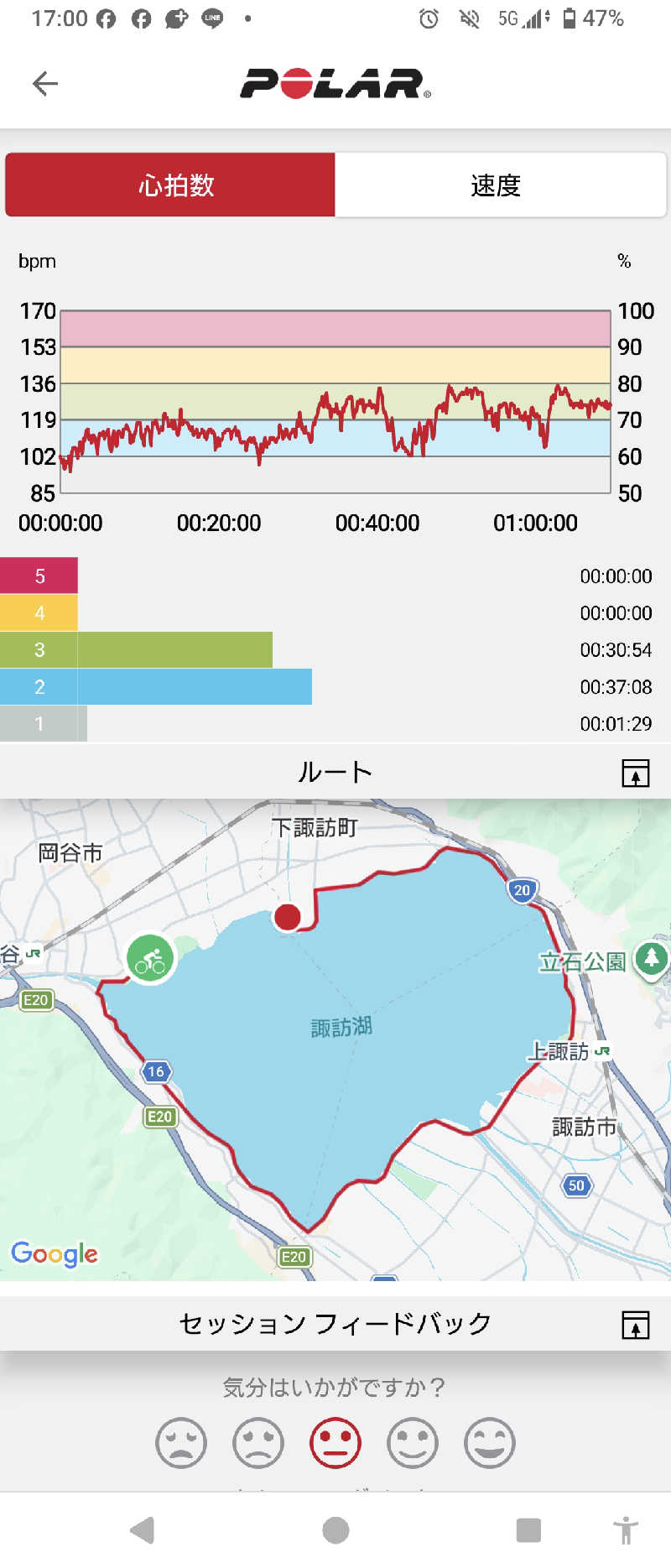Collapse the ルート section header
Viewport: 671px width, 1568px height.
(335, 771)
